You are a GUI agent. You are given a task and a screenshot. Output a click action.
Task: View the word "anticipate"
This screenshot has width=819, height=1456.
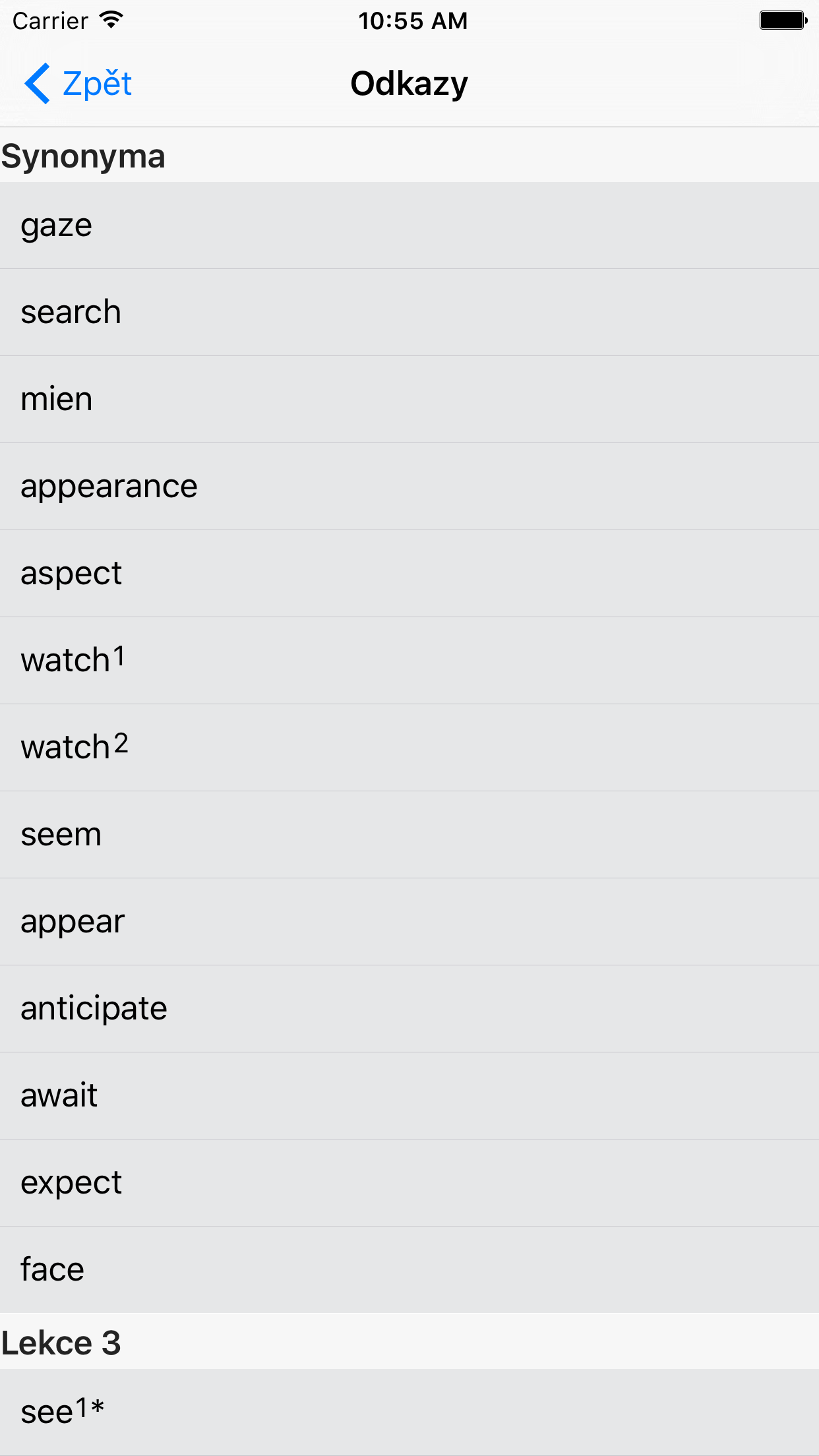(409, 1009)
